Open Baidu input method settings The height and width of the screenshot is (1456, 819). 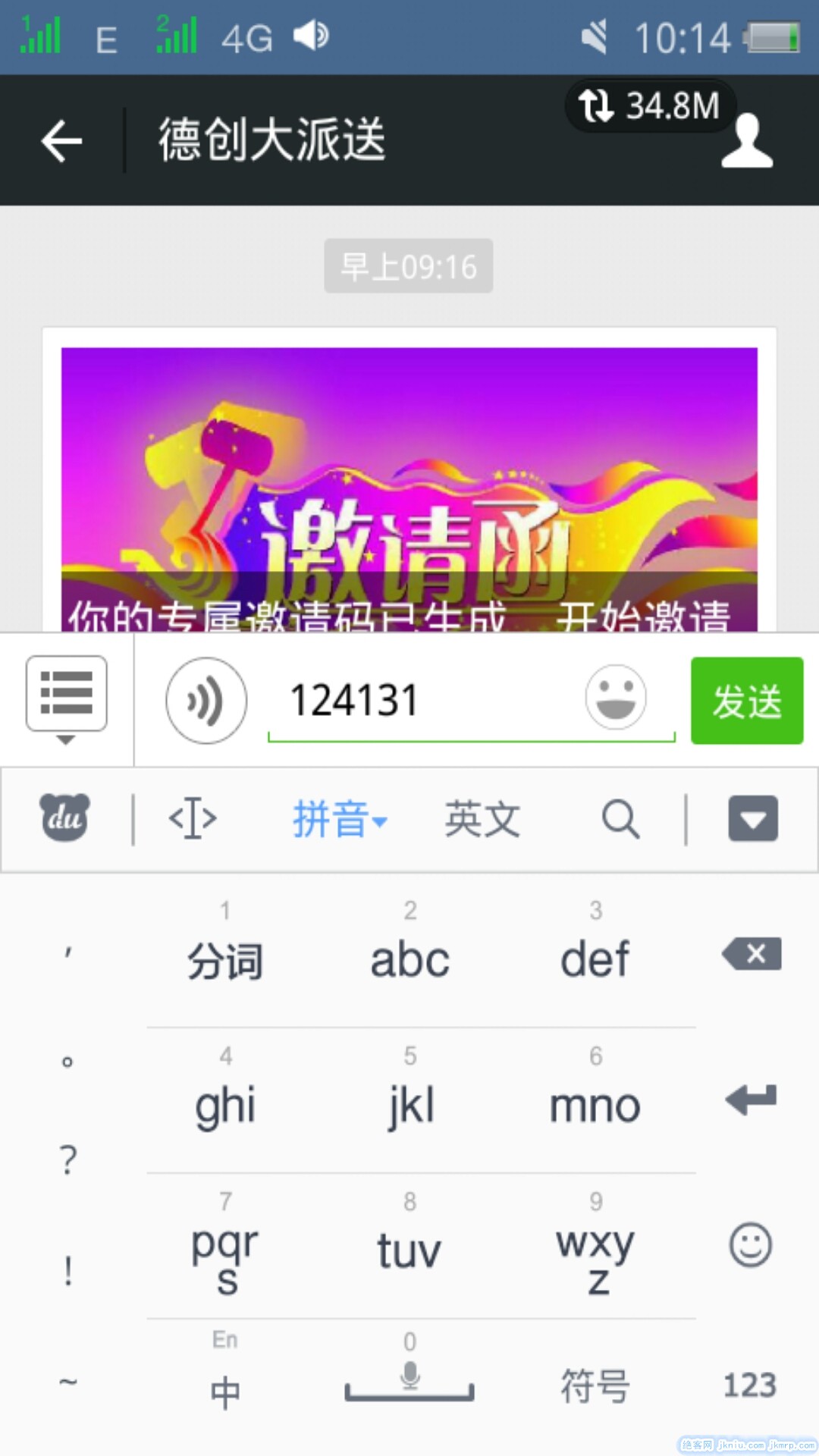point(64,818)
